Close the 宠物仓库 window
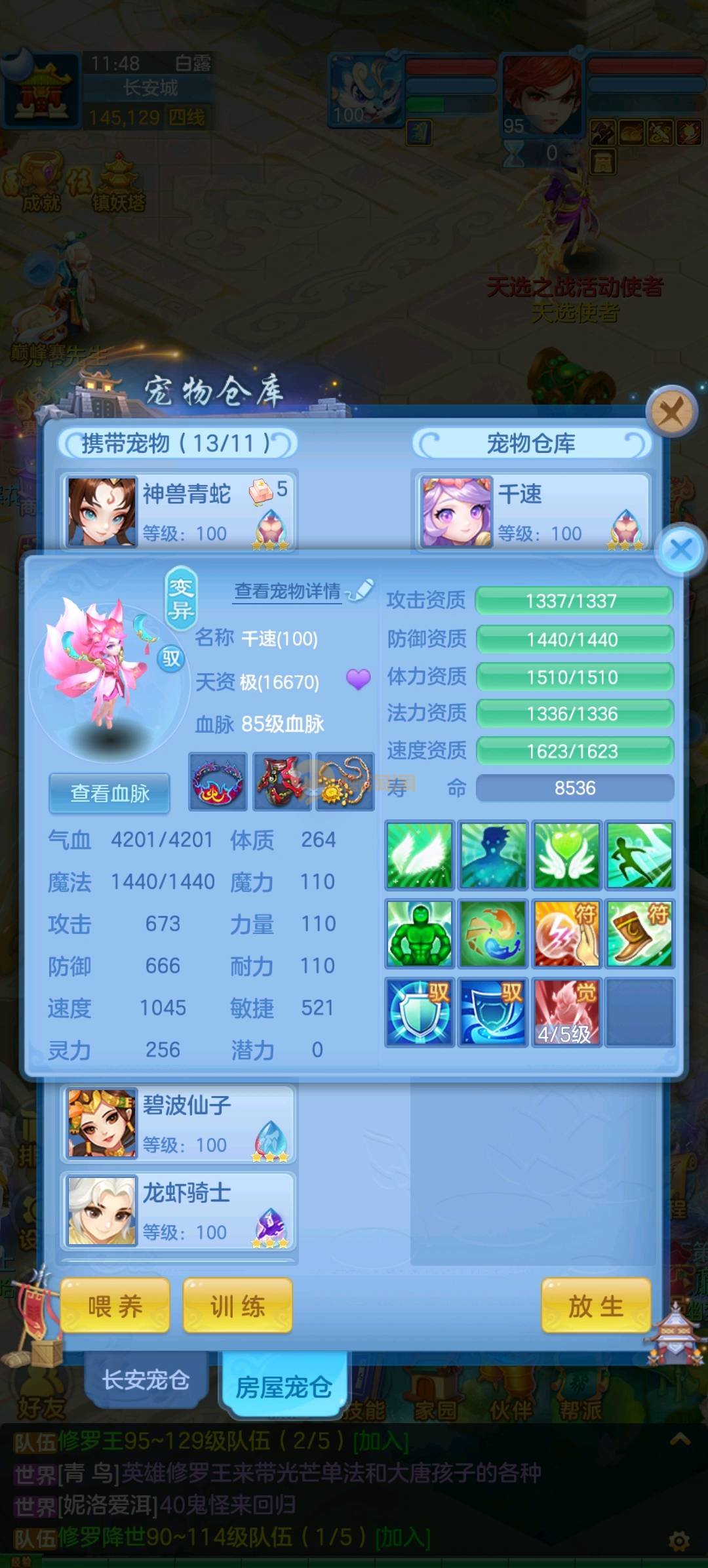Screen dimensions: 708x1568 coord(671,412)
